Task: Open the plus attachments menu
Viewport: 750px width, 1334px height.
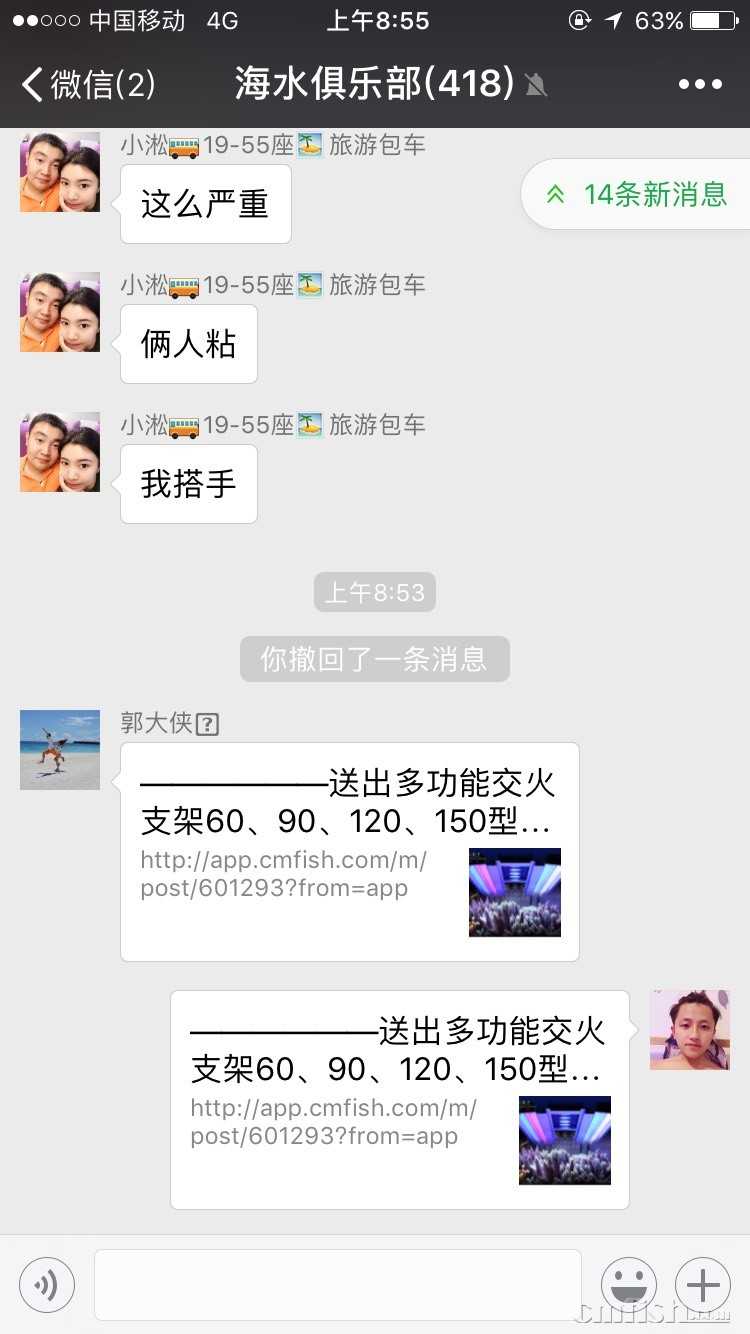Action: coord(703,1284)
